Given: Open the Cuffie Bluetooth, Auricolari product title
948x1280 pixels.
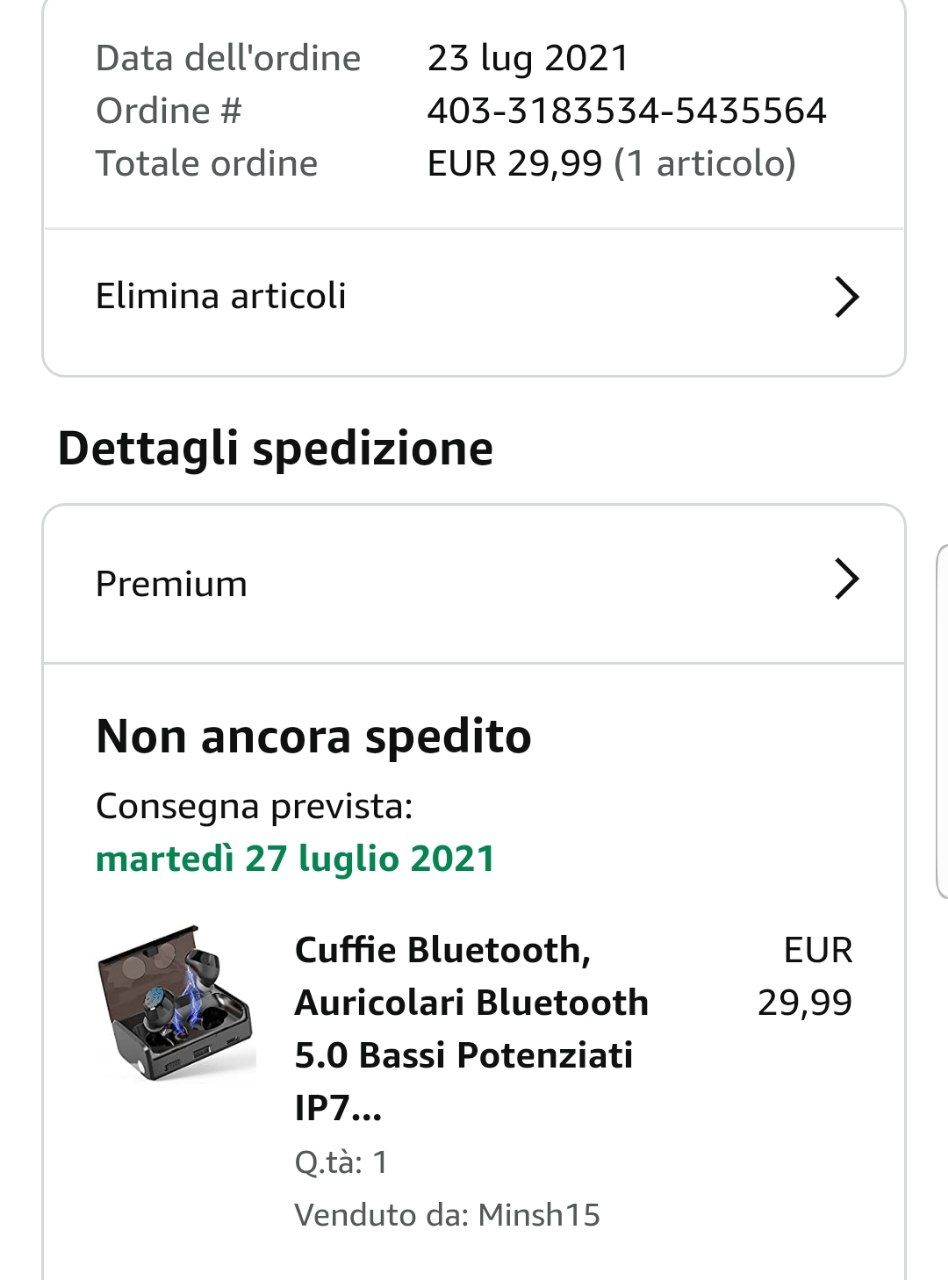Looking at the screenshot, I should pos(471,1028).
